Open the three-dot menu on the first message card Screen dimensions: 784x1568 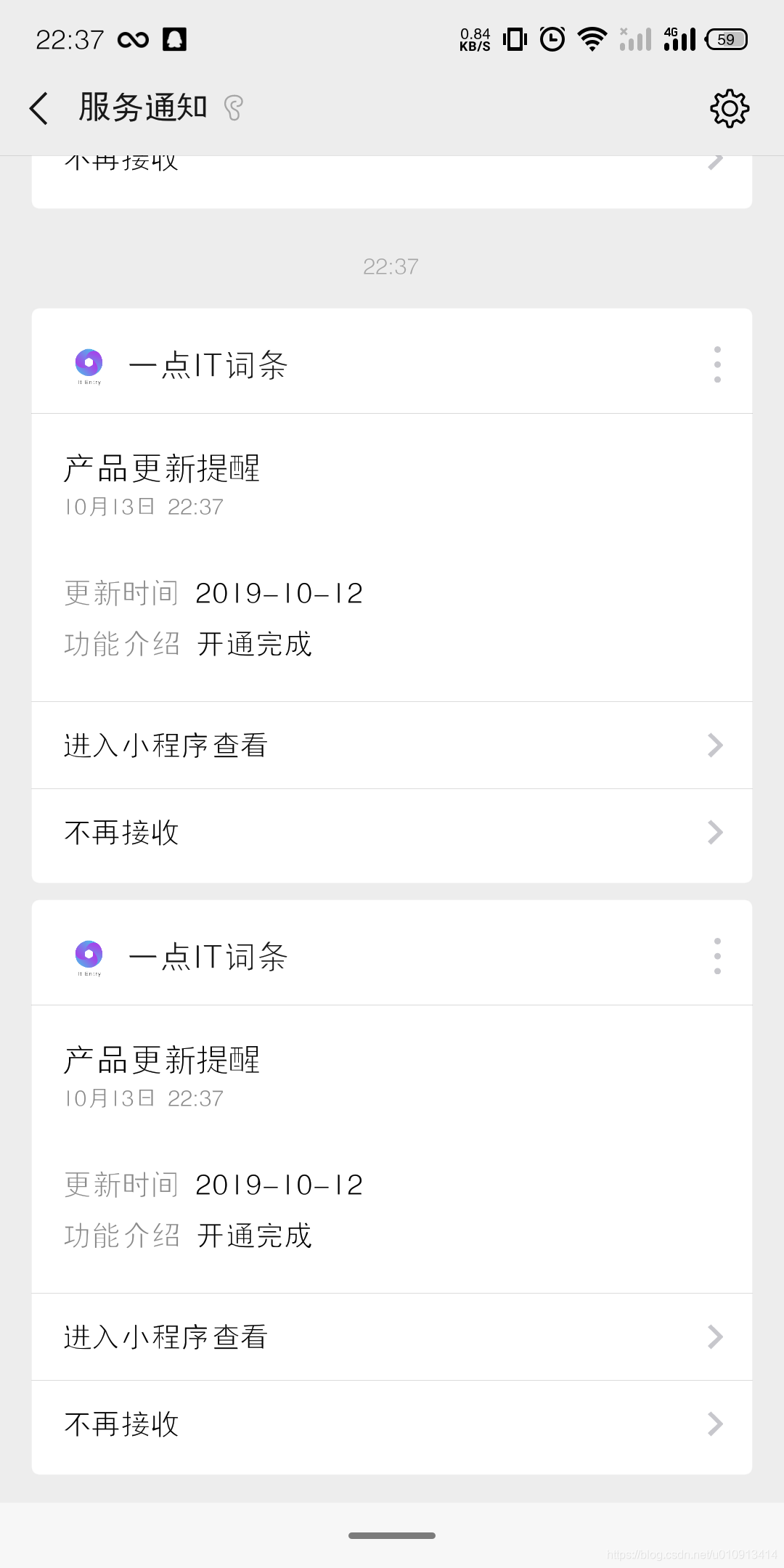(x=716, y=364)
